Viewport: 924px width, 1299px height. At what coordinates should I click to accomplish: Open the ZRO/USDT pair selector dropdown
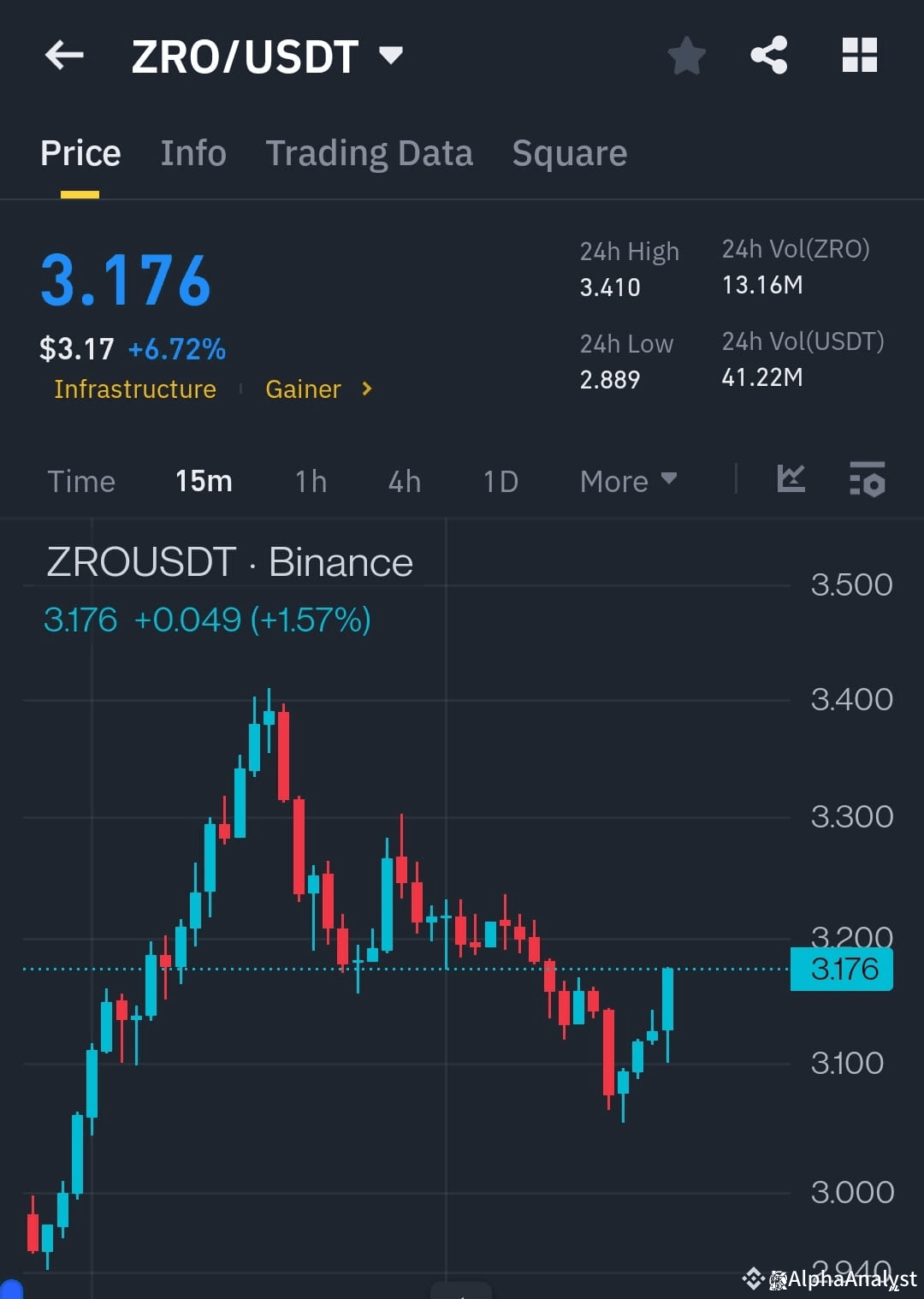click(390, 55)
